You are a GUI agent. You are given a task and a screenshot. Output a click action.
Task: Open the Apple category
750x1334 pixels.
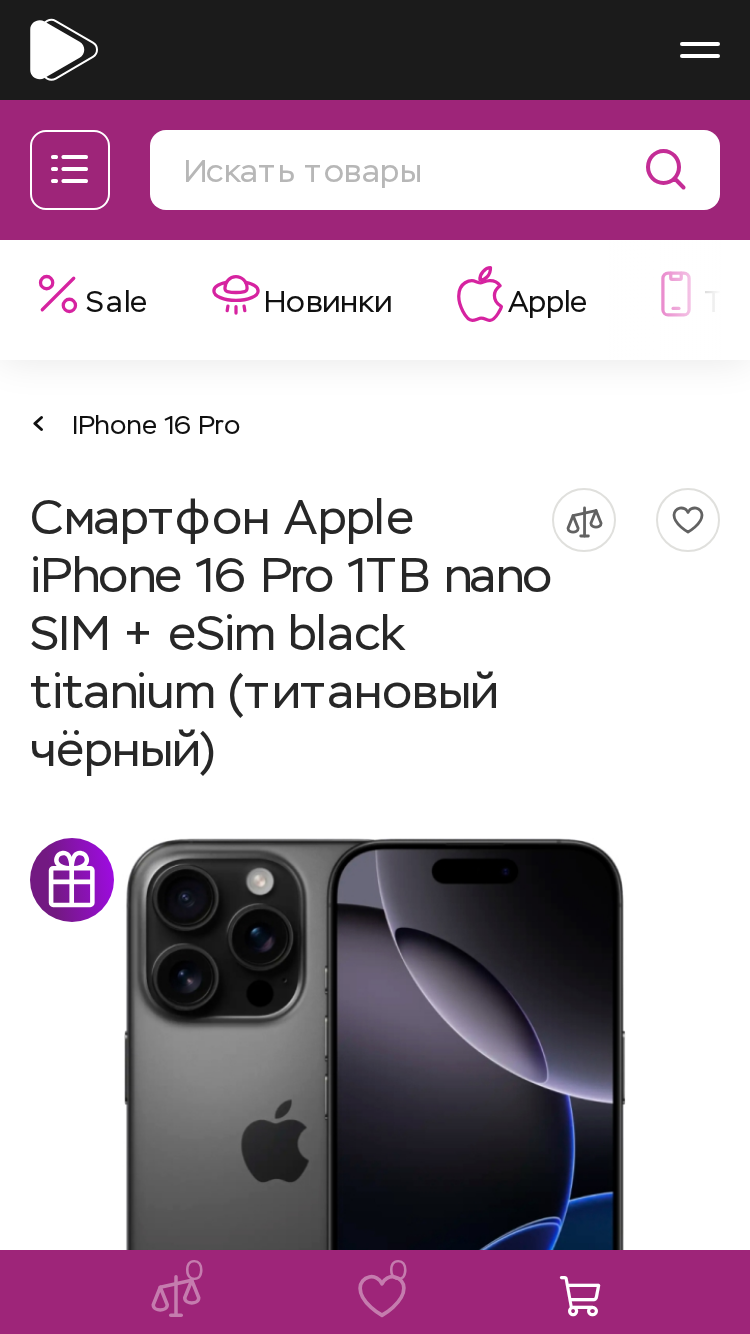pos(522,297)
